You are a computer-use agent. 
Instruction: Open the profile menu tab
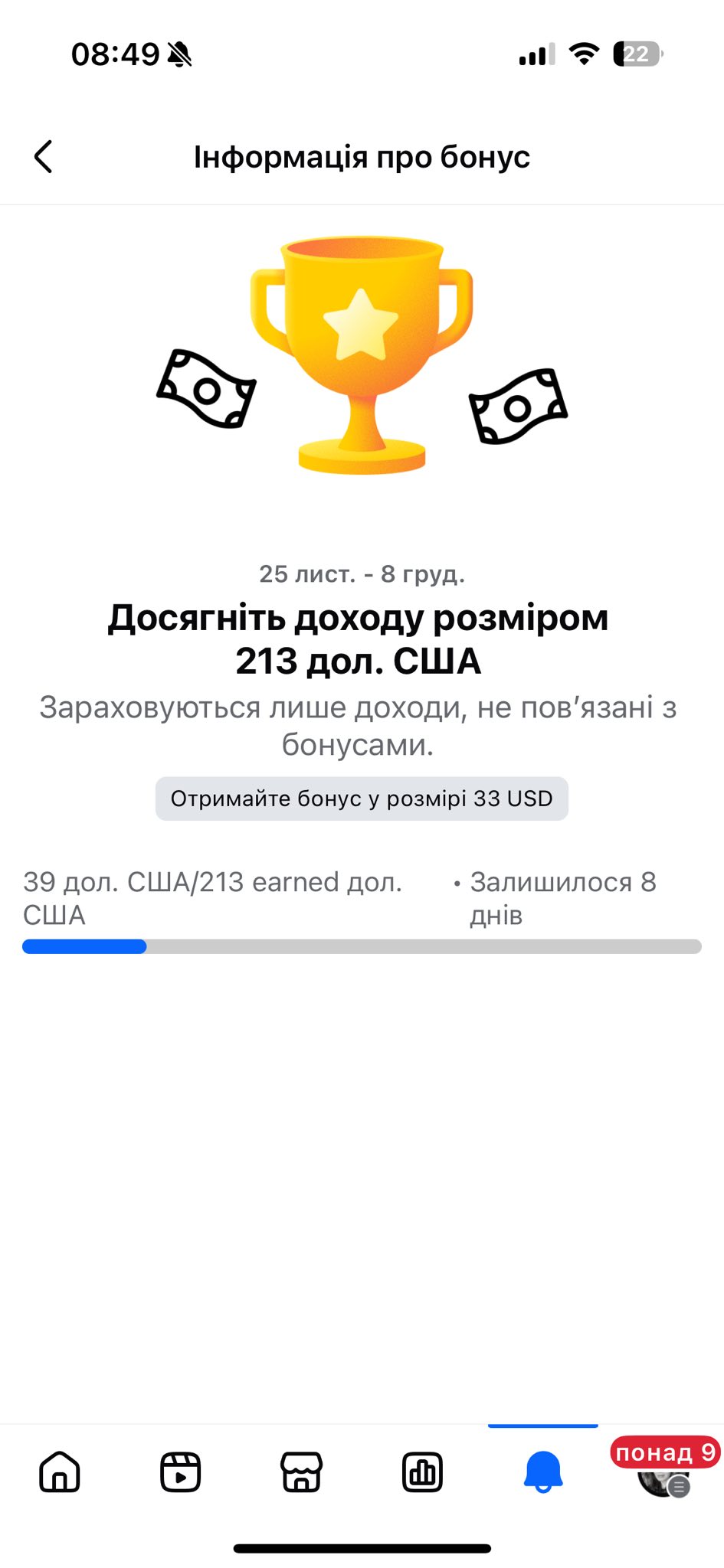[x=662, y=1475]
